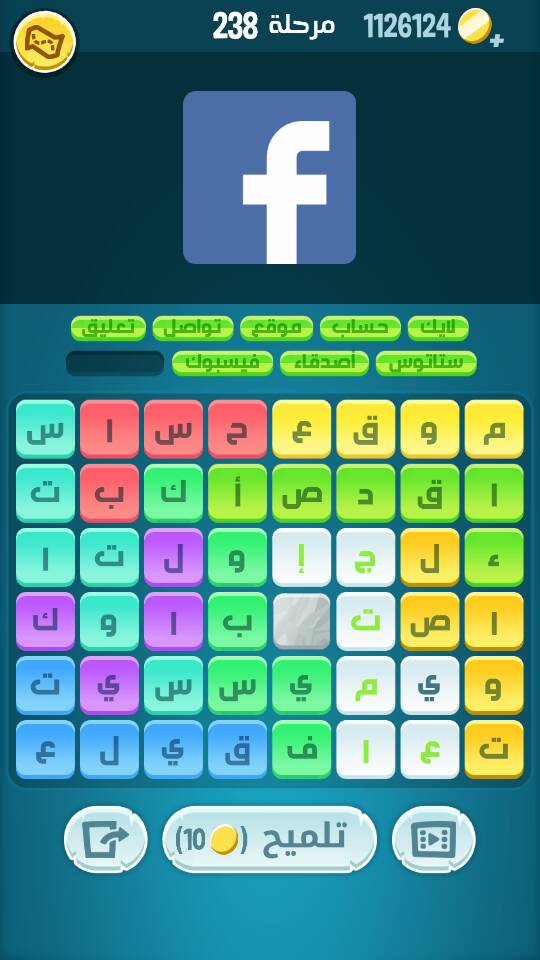
Task: Select the white tile with letter إ
Action: point(301,558)
